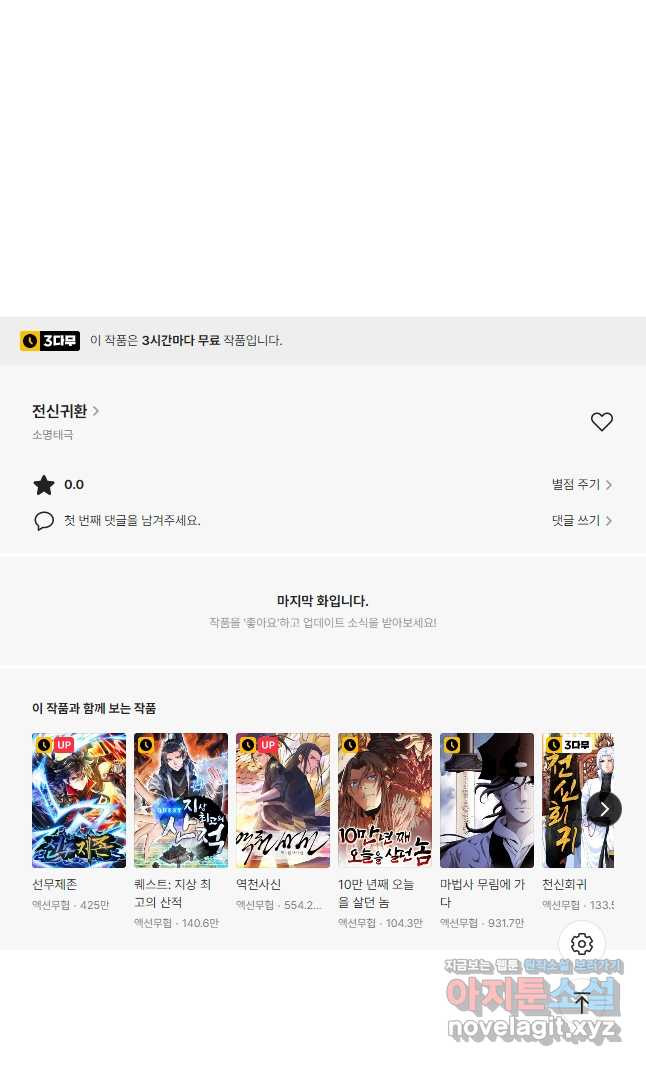Open 퀘스트: 지상 최고의 산적 card
Screen dimensions: 646x1066
[x=181, y=800]
